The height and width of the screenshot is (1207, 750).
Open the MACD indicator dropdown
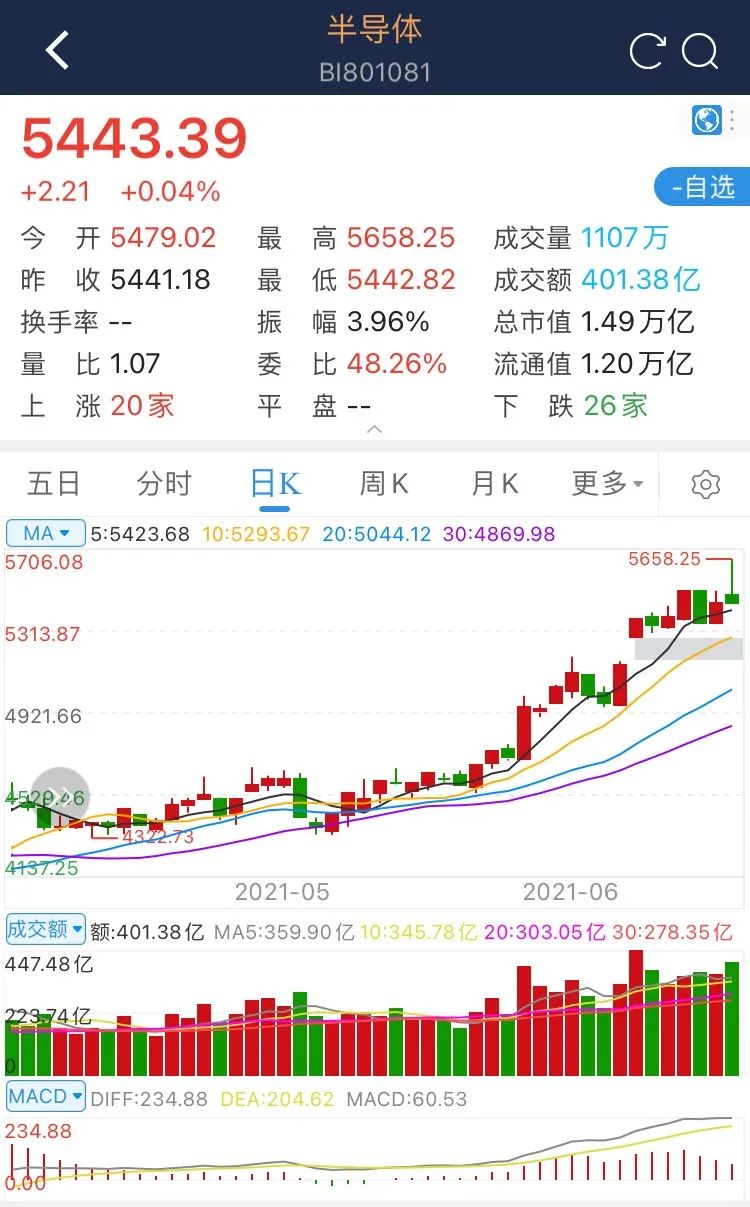click(46, 1096)
